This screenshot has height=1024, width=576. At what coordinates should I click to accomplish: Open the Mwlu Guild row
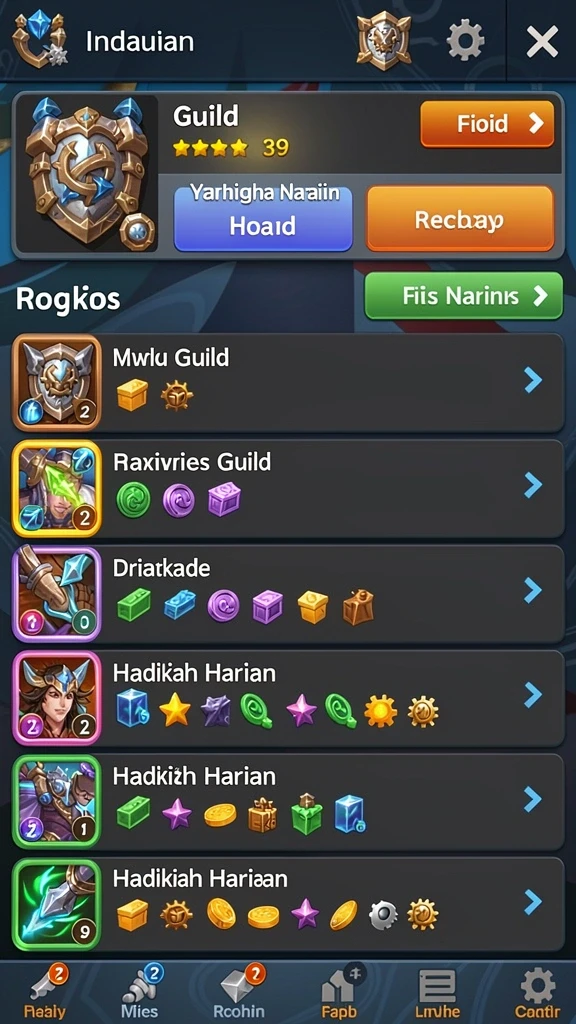pos(288,383)
